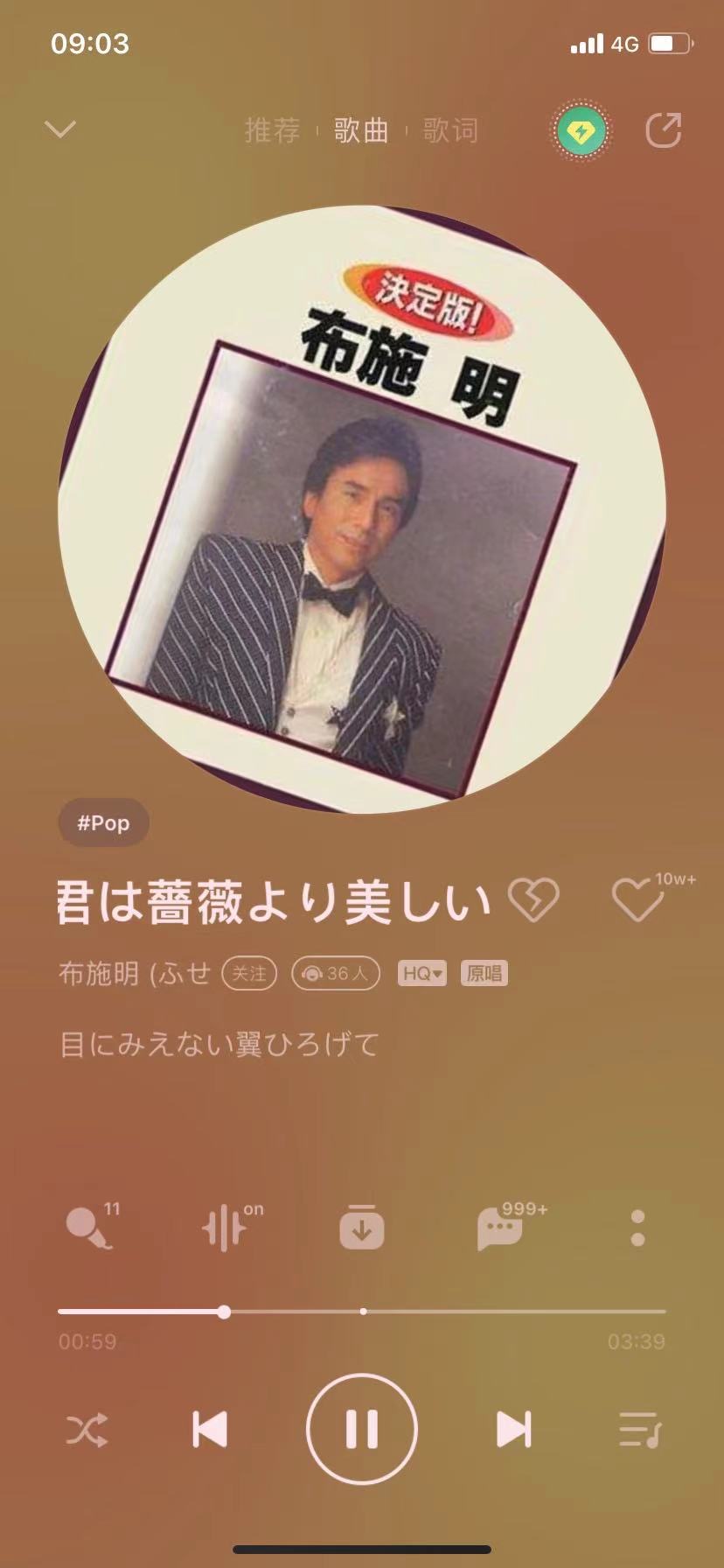Open the #Pop genre tag
This screenshot has width=724, height=1568.
(103, 823)
